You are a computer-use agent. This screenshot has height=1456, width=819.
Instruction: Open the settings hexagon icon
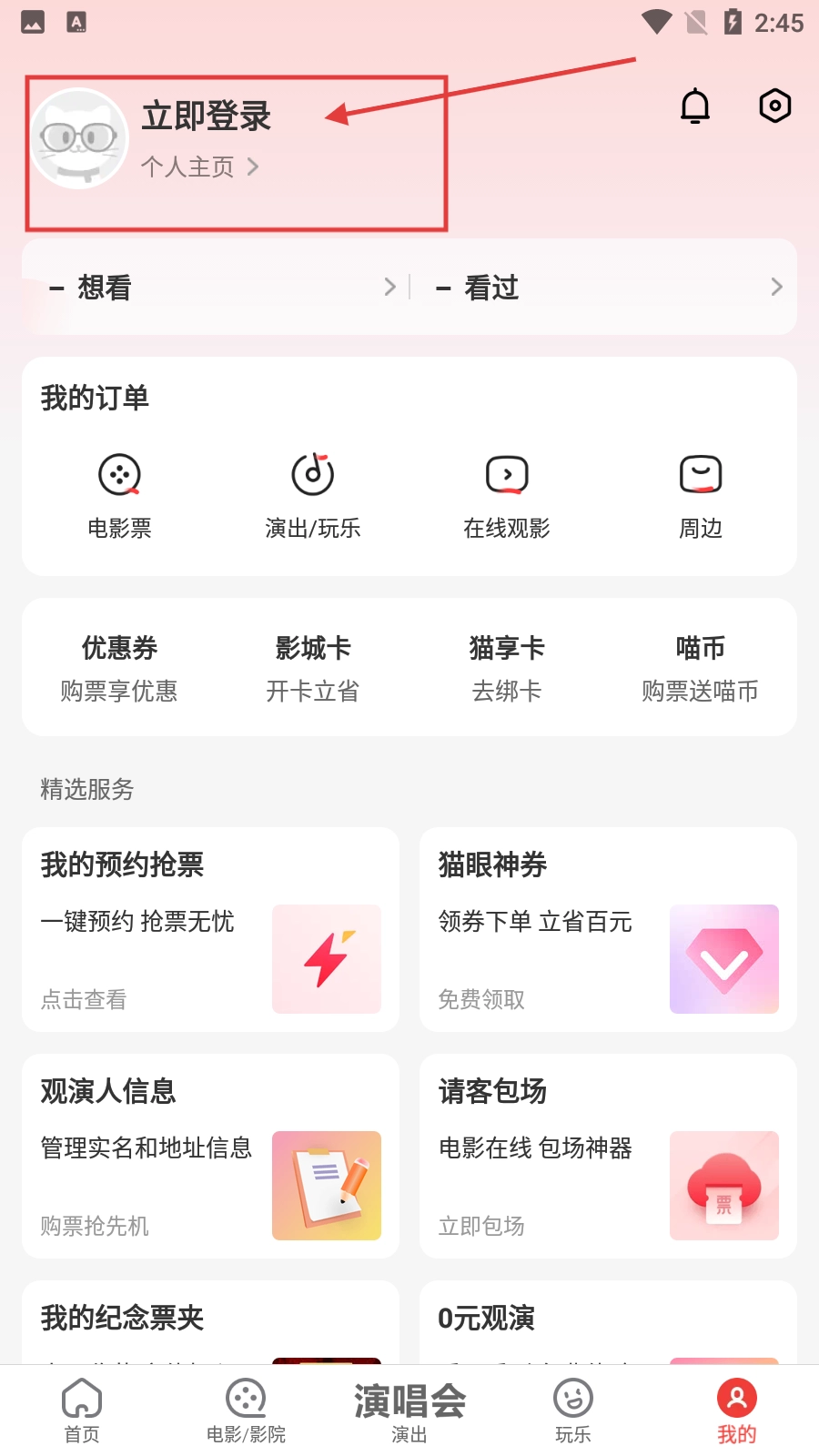click(x=774, y=106)
